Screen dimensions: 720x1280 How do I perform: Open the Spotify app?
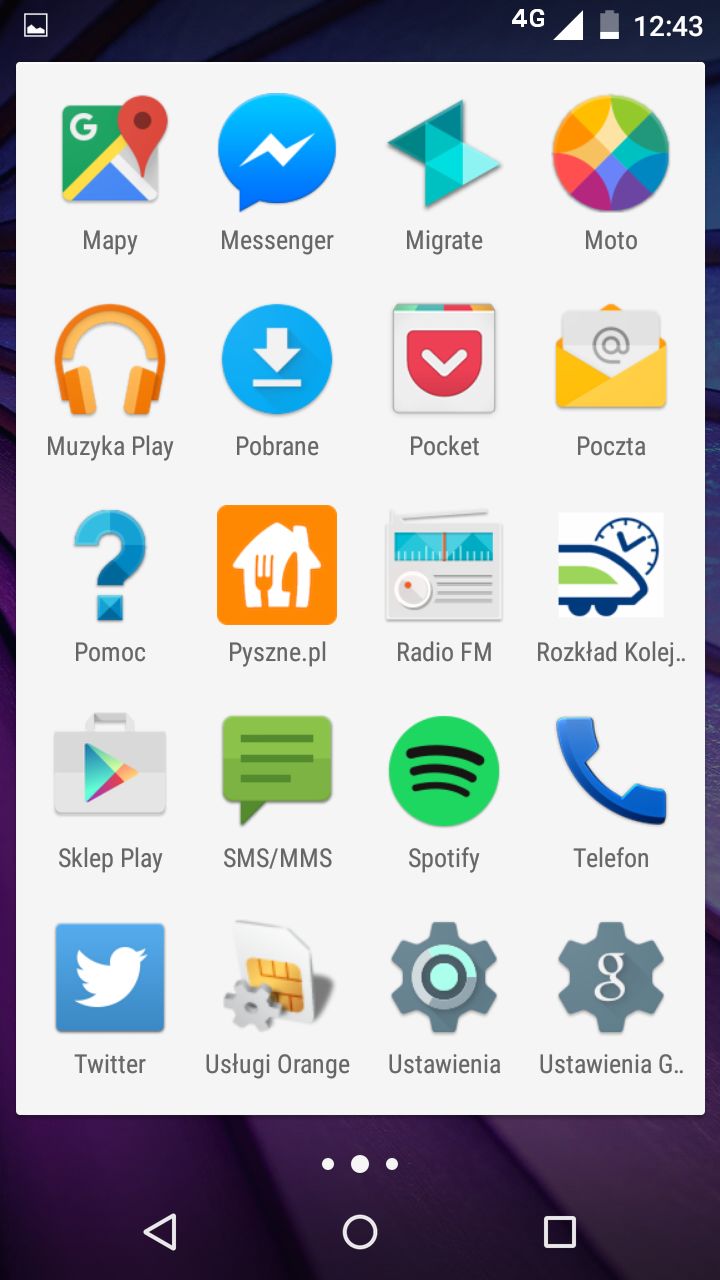click(444, 770)
